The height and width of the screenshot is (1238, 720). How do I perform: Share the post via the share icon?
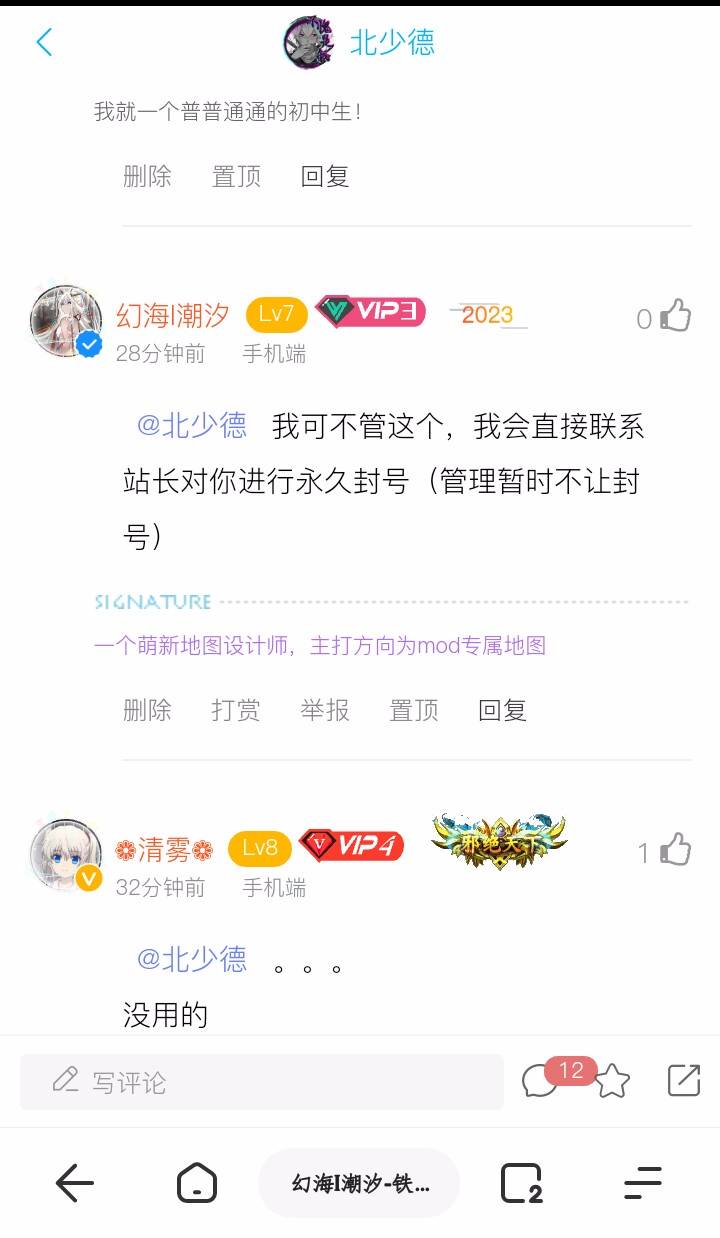coord(684,1080)
